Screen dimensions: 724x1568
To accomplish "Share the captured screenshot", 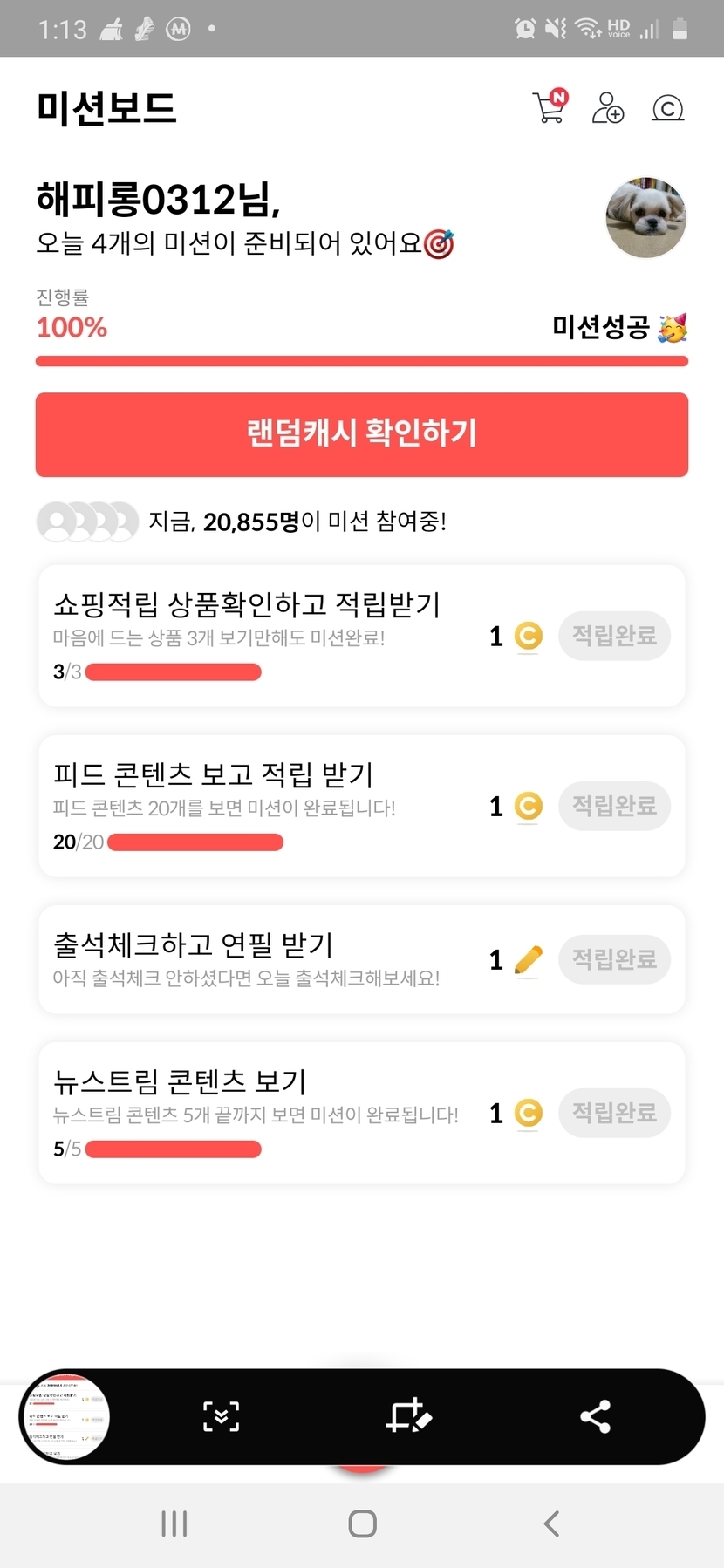I will click(x=595, y=1416).
